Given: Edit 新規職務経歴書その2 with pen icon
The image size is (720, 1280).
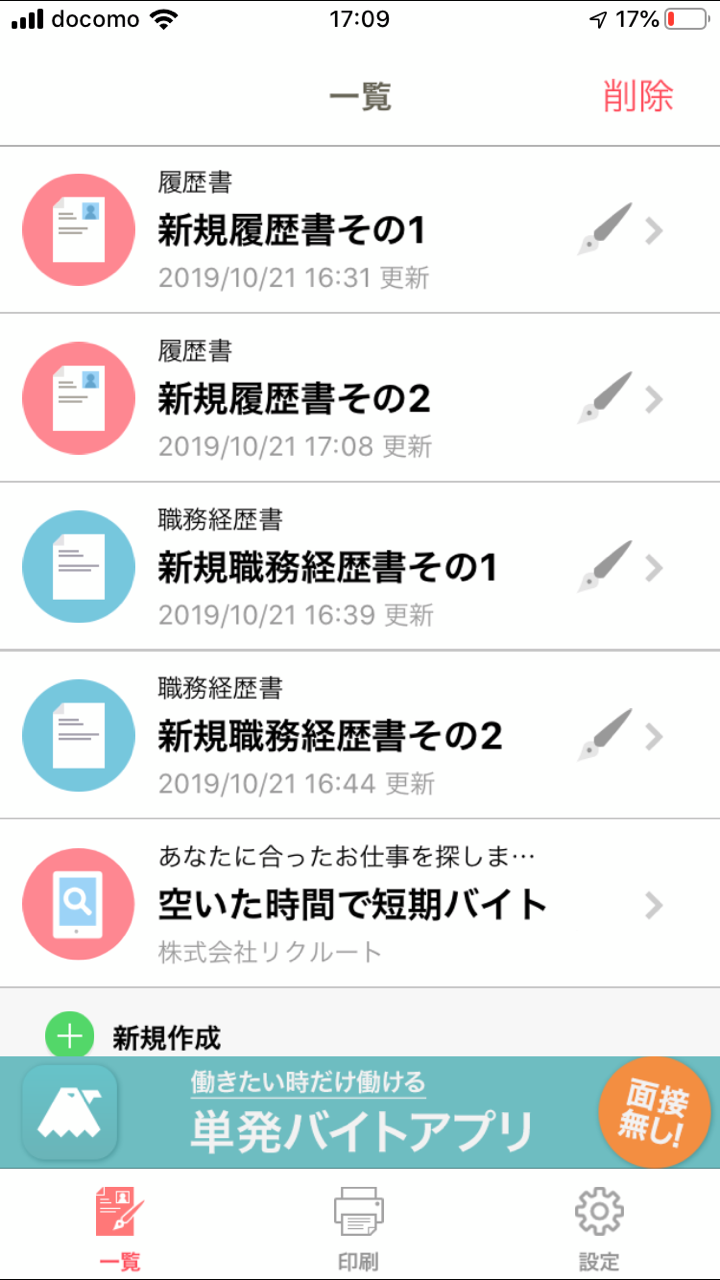Looking at the screenshot, I should tap(605, 734).
